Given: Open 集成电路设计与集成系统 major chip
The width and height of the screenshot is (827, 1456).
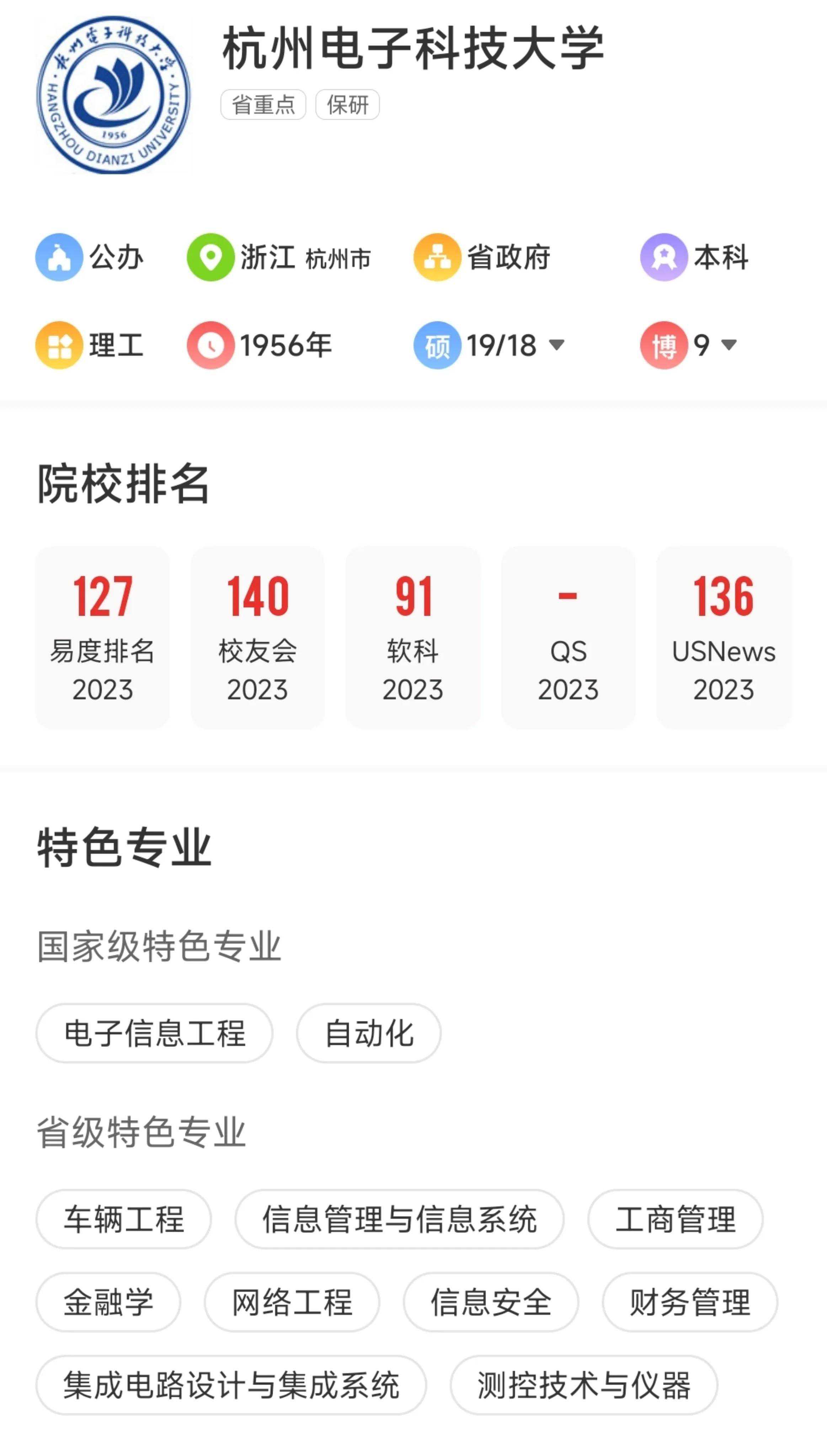Looking at the screenshot, I should (x=231, y=1385).
